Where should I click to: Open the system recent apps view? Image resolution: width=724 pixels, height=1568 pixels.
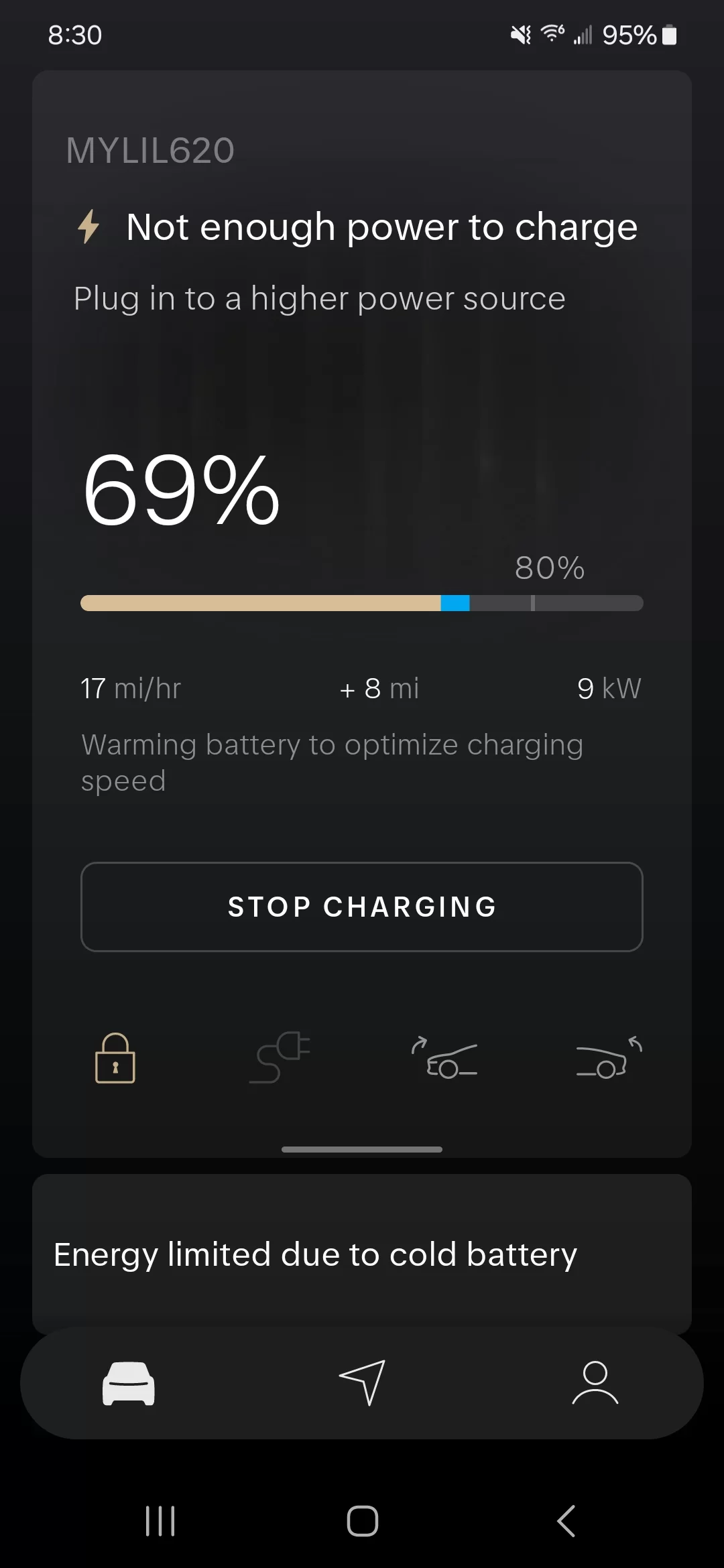tap(160, 1520)
